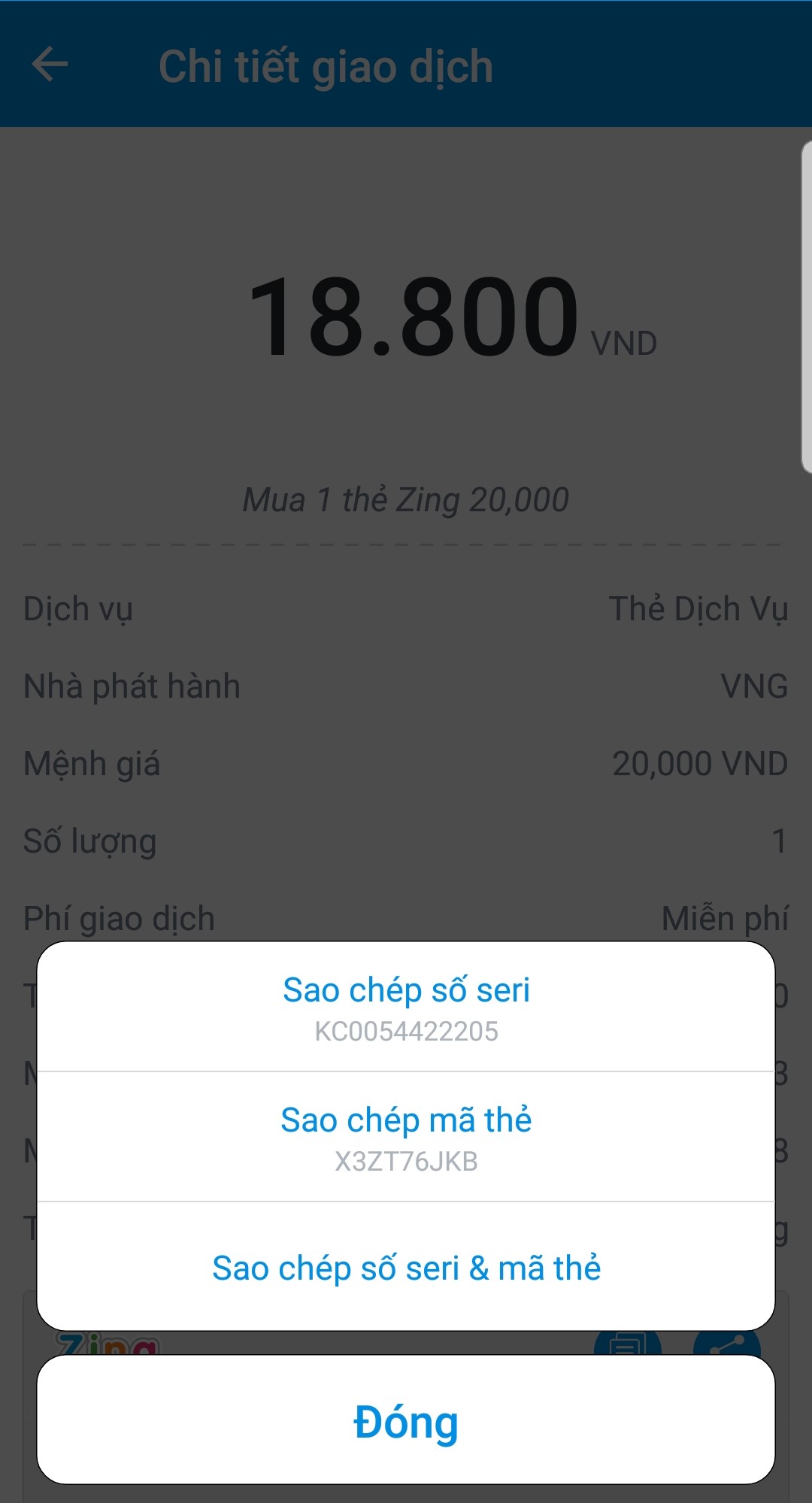The width and height of the screenshot is (812, 1503).
Task: Dismiss the sheet with Đóng
Action: click(406, 1420)
